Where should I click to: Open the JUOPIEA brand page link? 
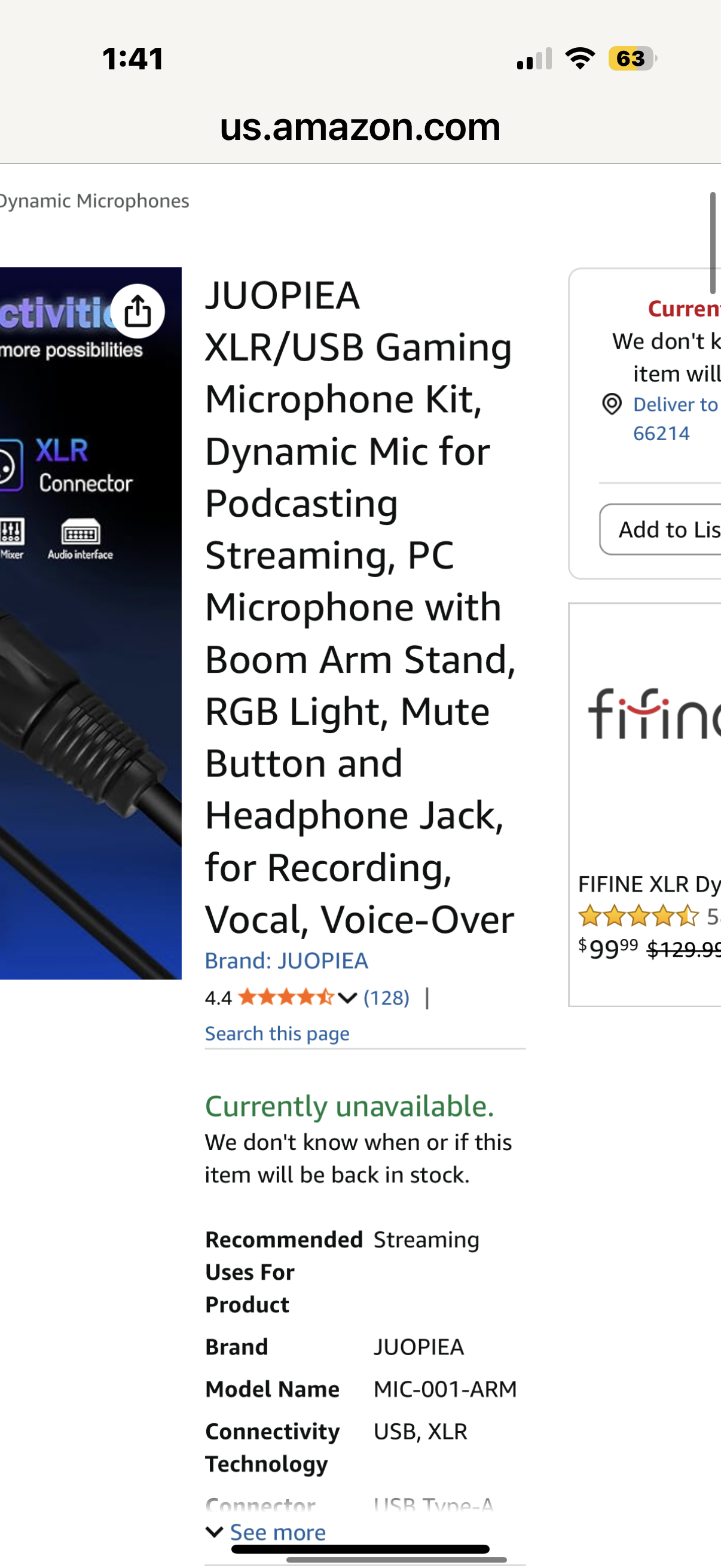(322, 960)
